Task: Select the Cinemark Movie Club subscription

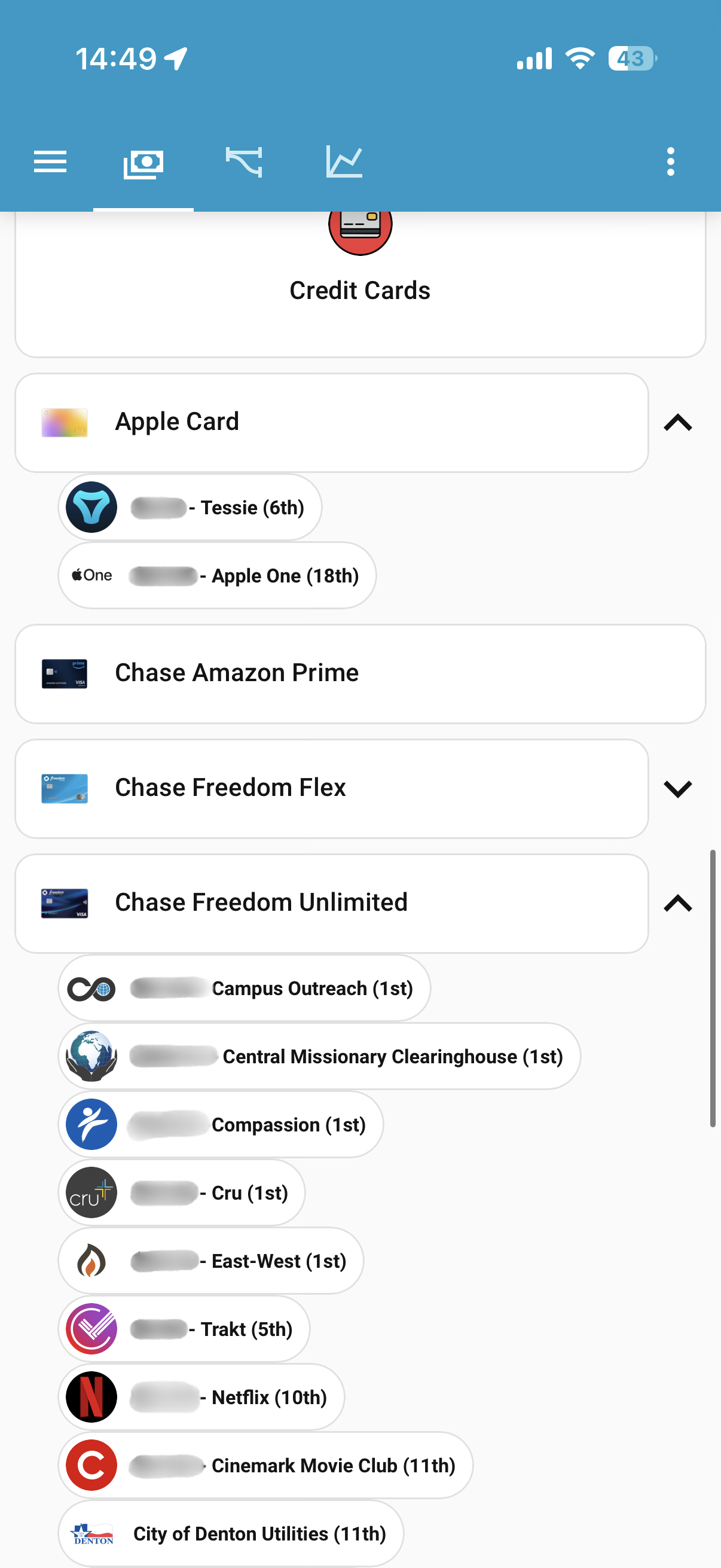Action: (265, 1466)
